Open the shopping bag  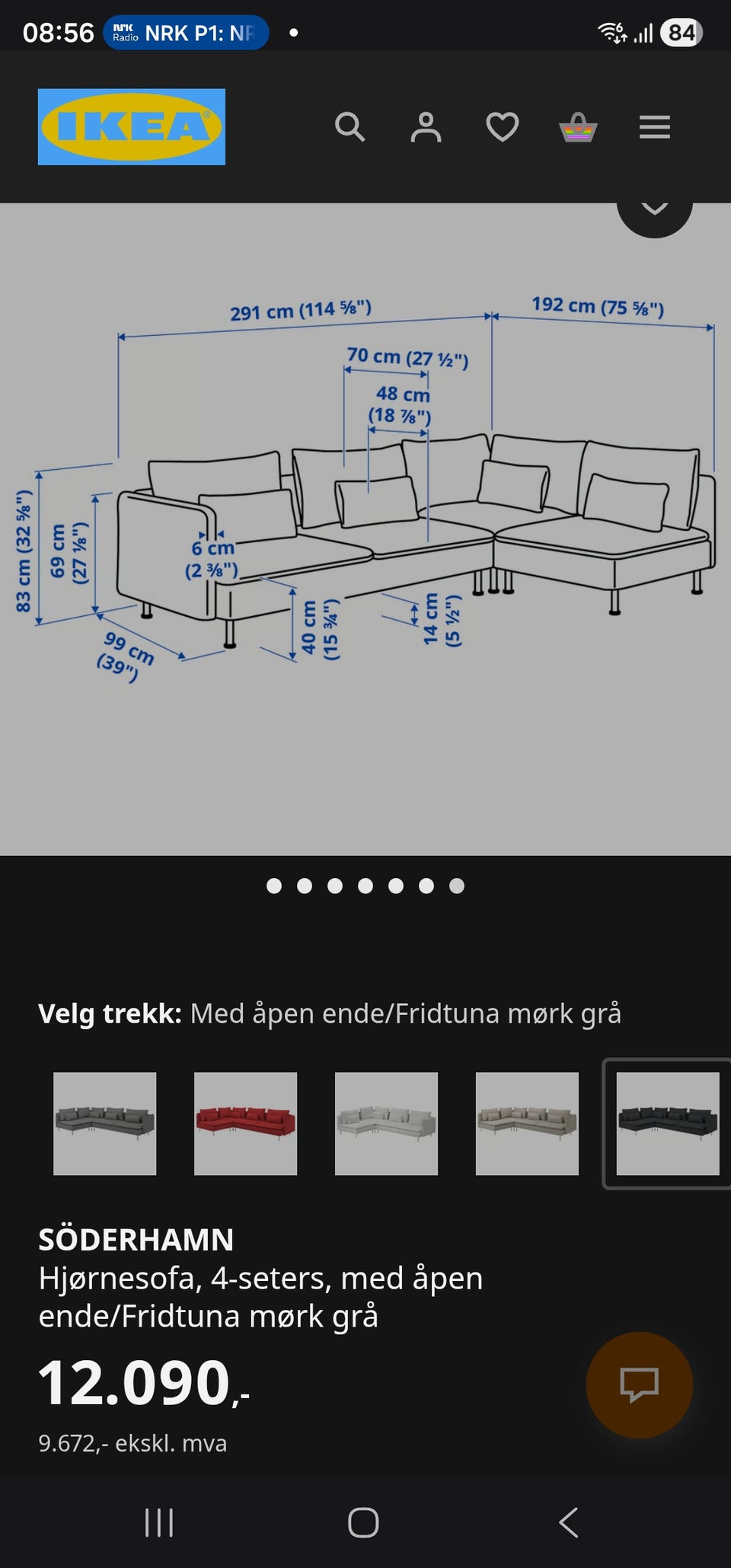tap(578, 127)
